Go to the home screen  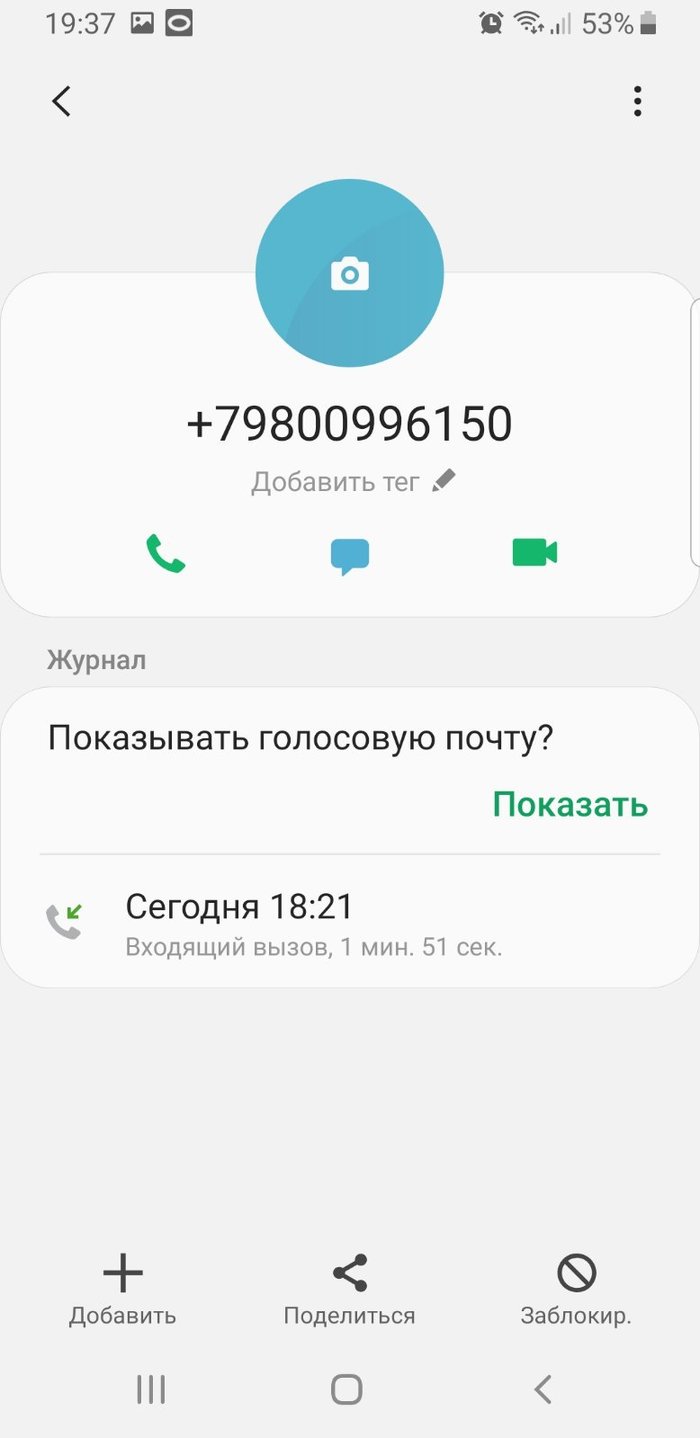347,1388
